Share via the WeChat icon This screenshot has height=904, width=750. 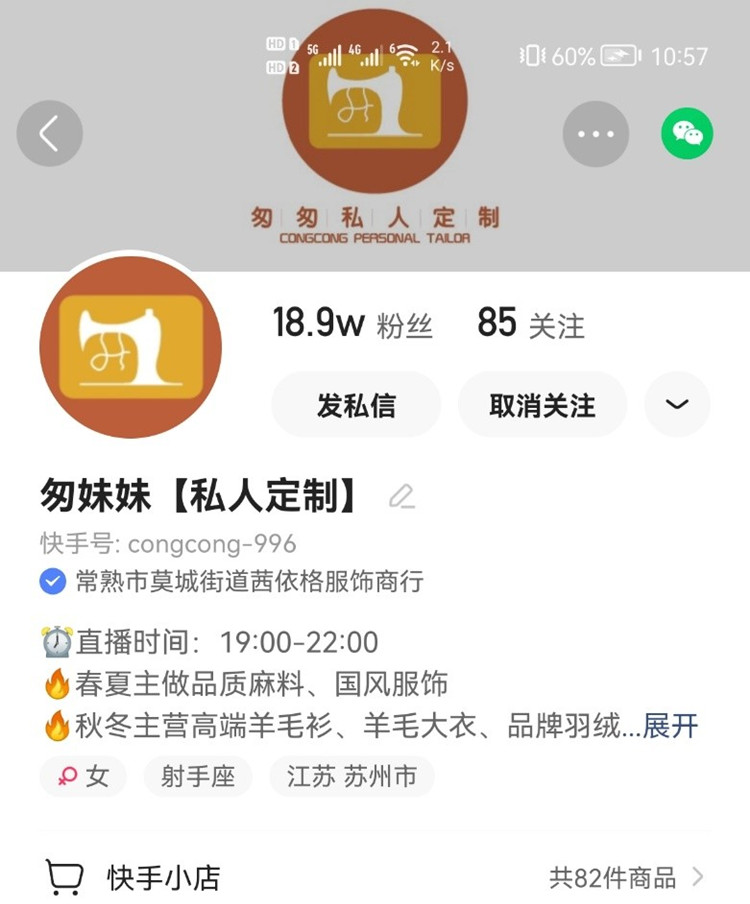click(x=687, y=134)
